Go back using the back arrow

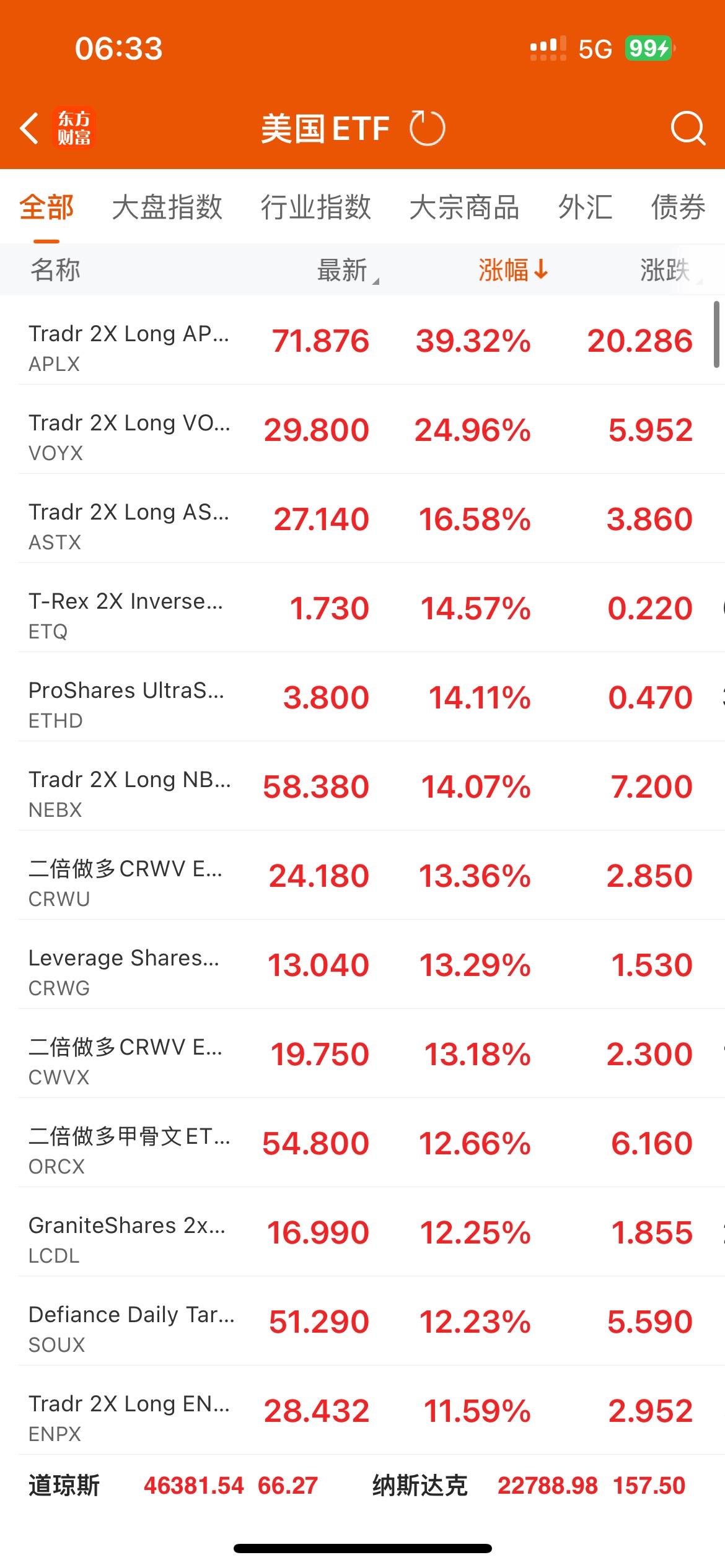pyautogui.click(x=30, y=128)
